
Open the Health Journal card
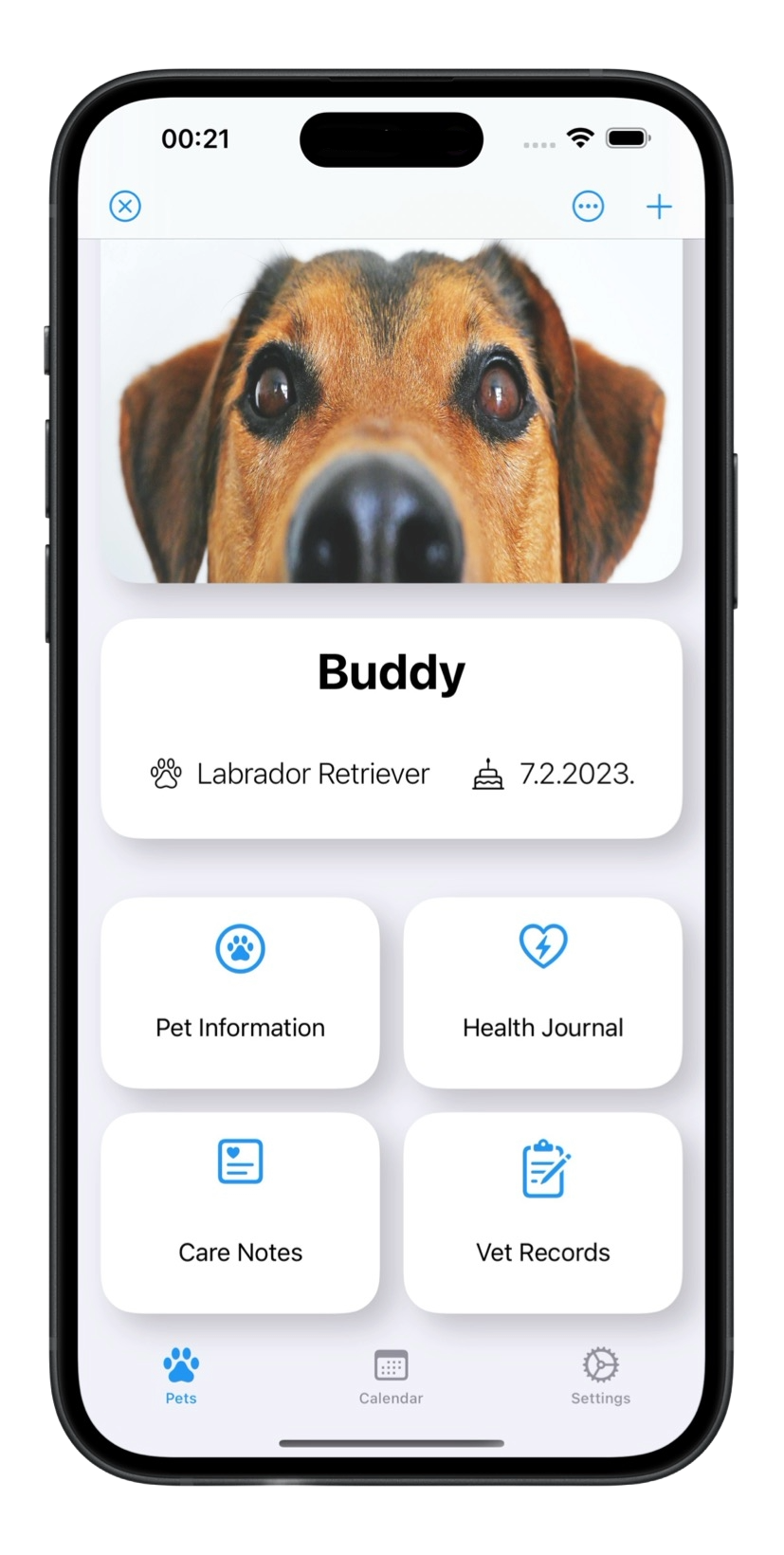click(x=542, y=992)
